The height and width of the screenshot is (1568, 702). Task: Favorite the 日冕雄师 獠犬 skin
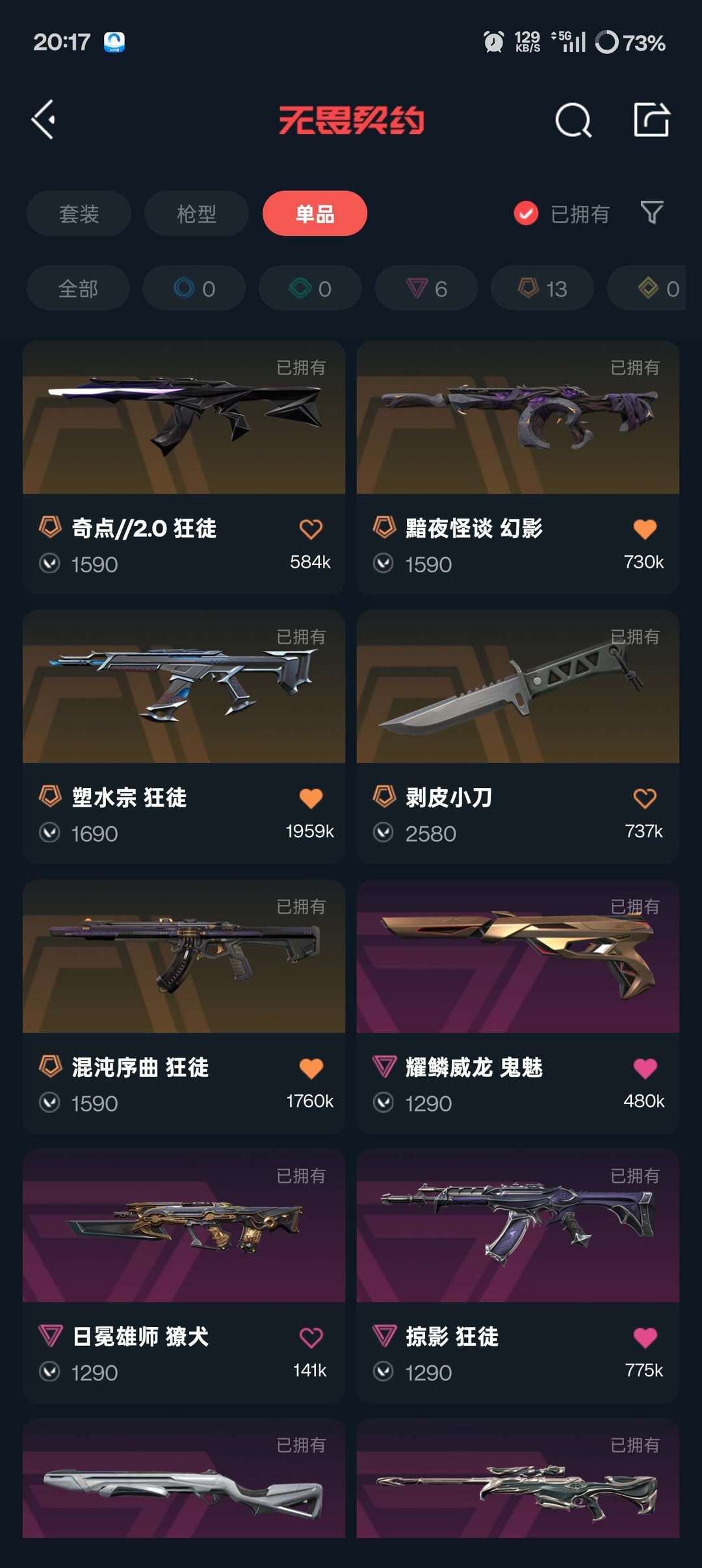pyautogui.click(x=311, y=1337)
